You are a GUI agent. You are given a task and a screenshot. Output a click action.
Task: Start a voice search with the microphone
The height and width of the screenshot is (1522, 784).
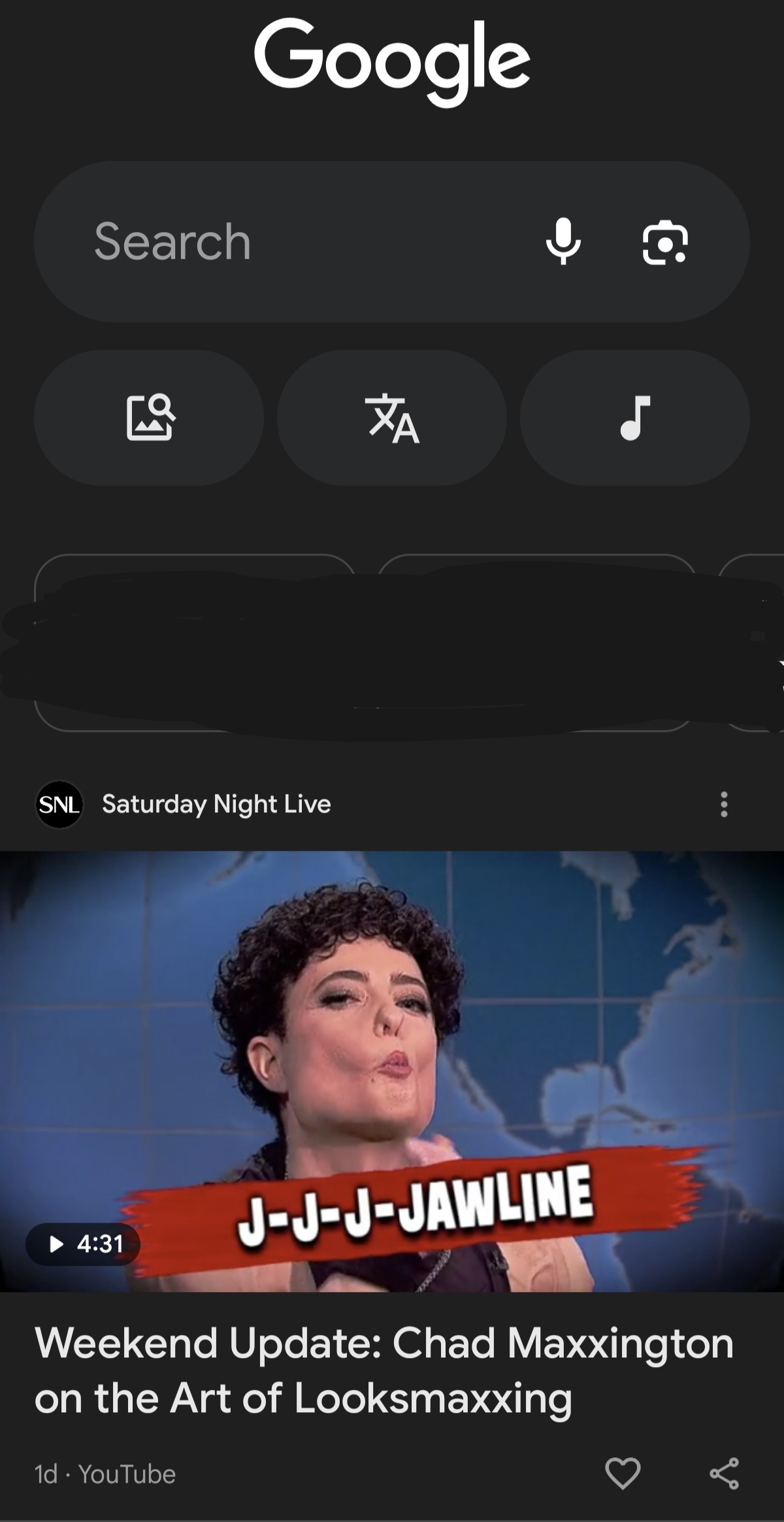563,242
